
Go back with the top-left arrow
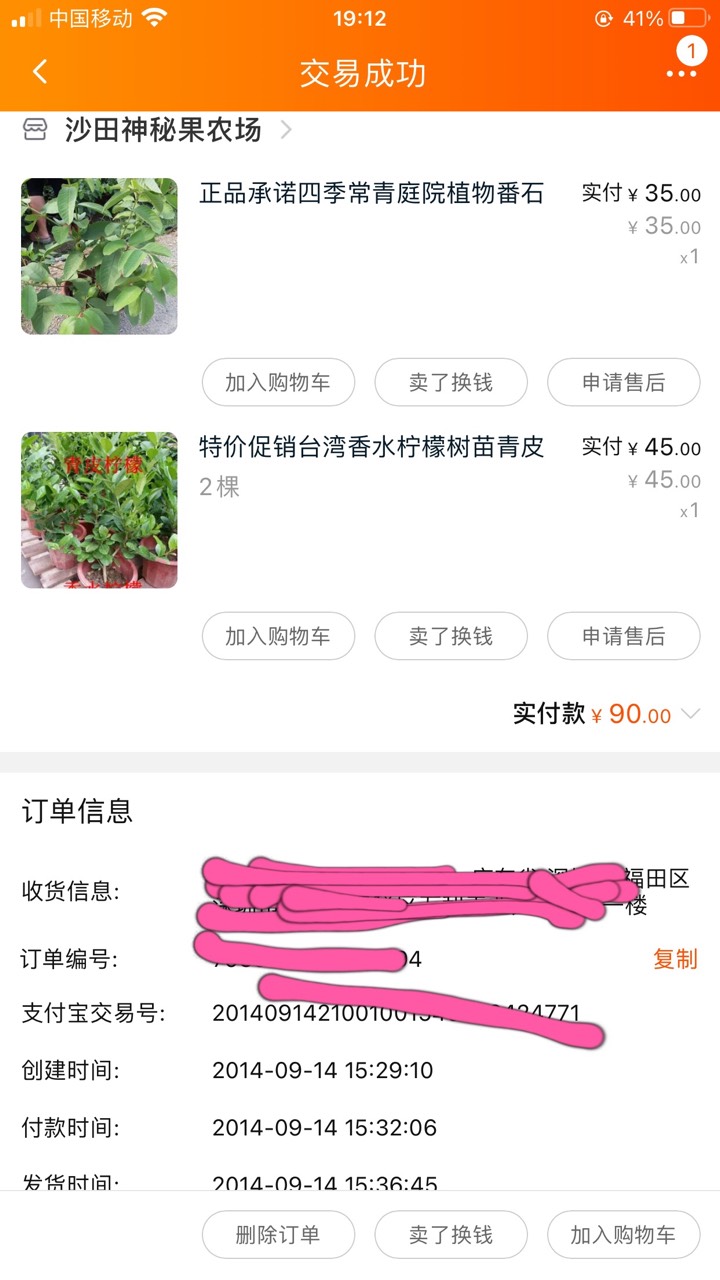point(40,72)
